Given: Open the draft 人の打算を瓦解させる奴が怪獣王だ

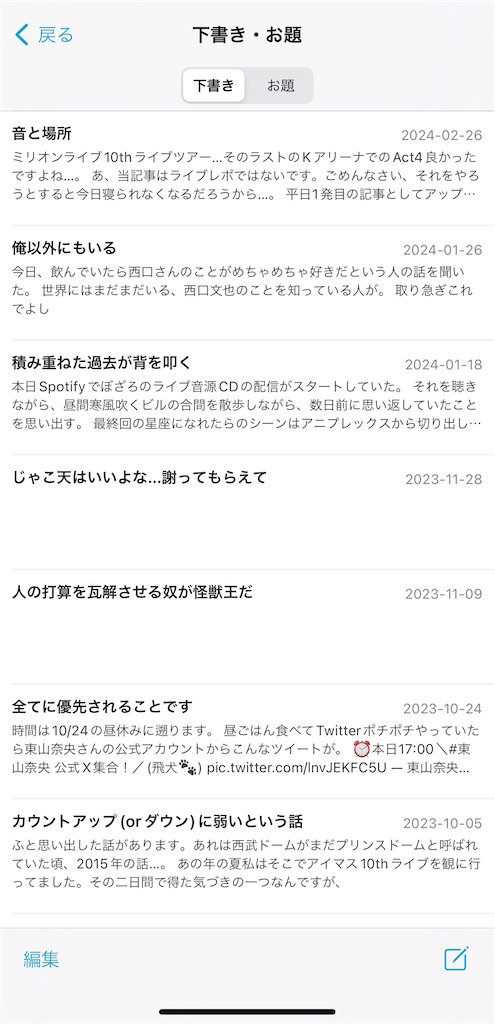Looking at the screenshot, I should point(248,626).
